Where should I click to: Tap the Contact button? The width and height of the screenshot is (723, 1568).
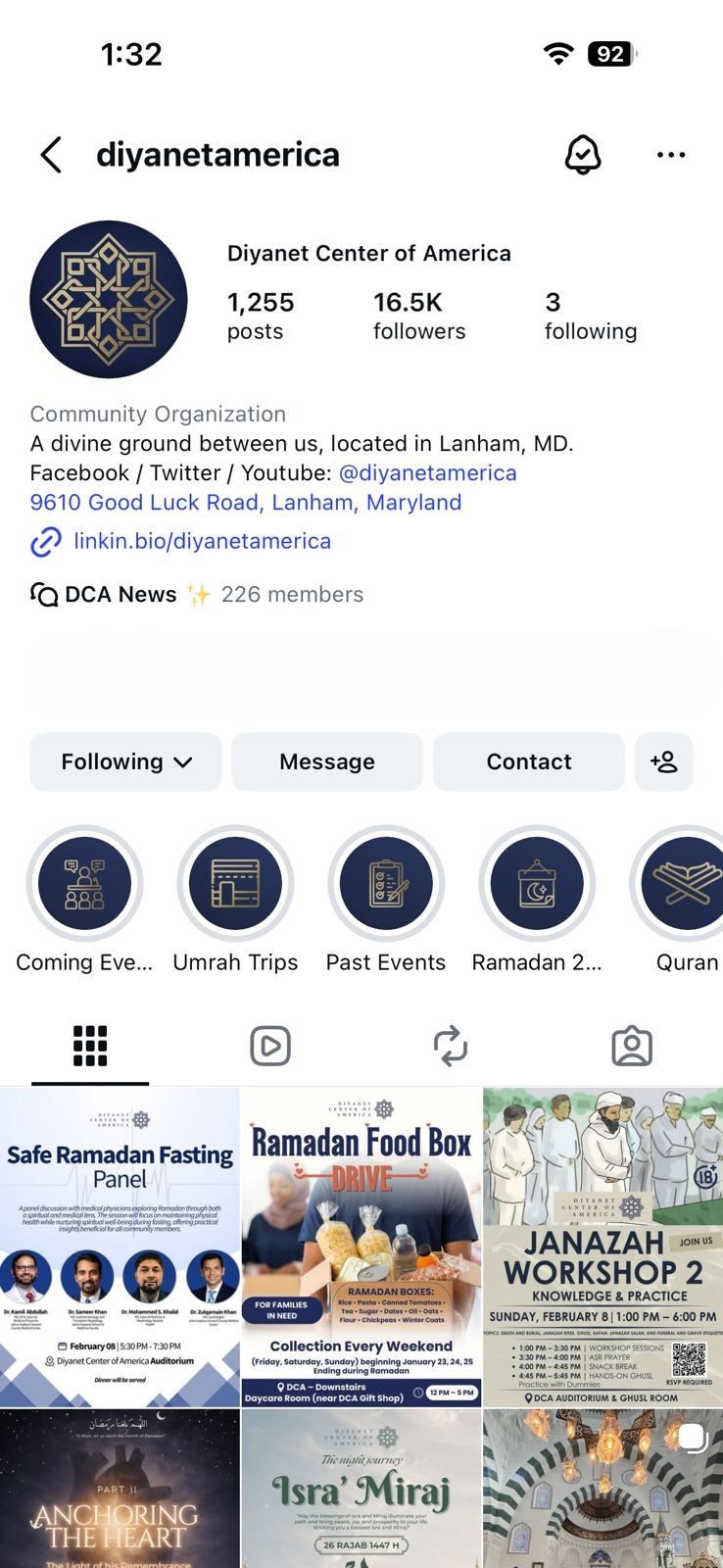click(529, 761)
